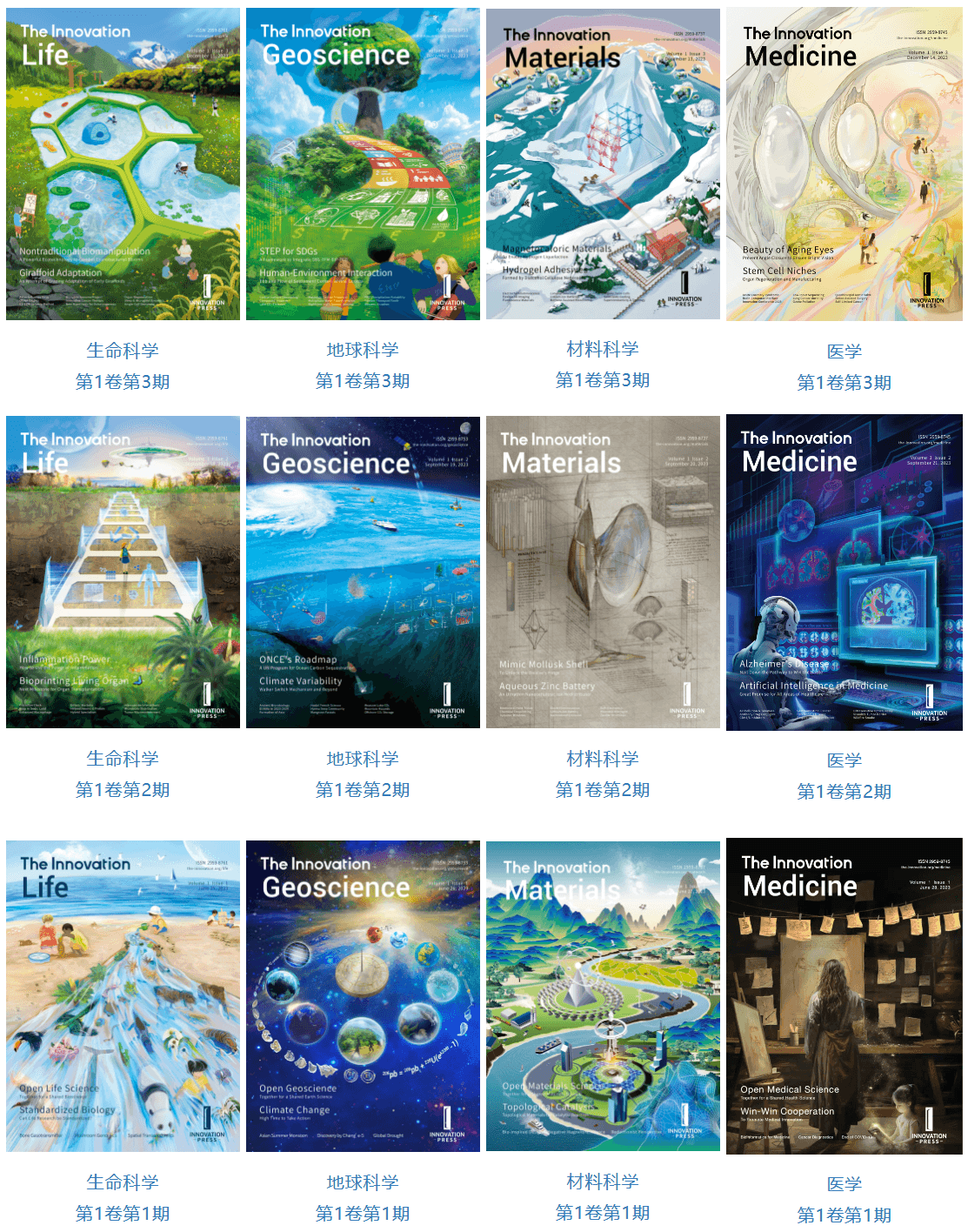968x1232 pixels.
Task: Follow the 地球科学 第1卷第2期 link
Action: (x=363, y=789)
